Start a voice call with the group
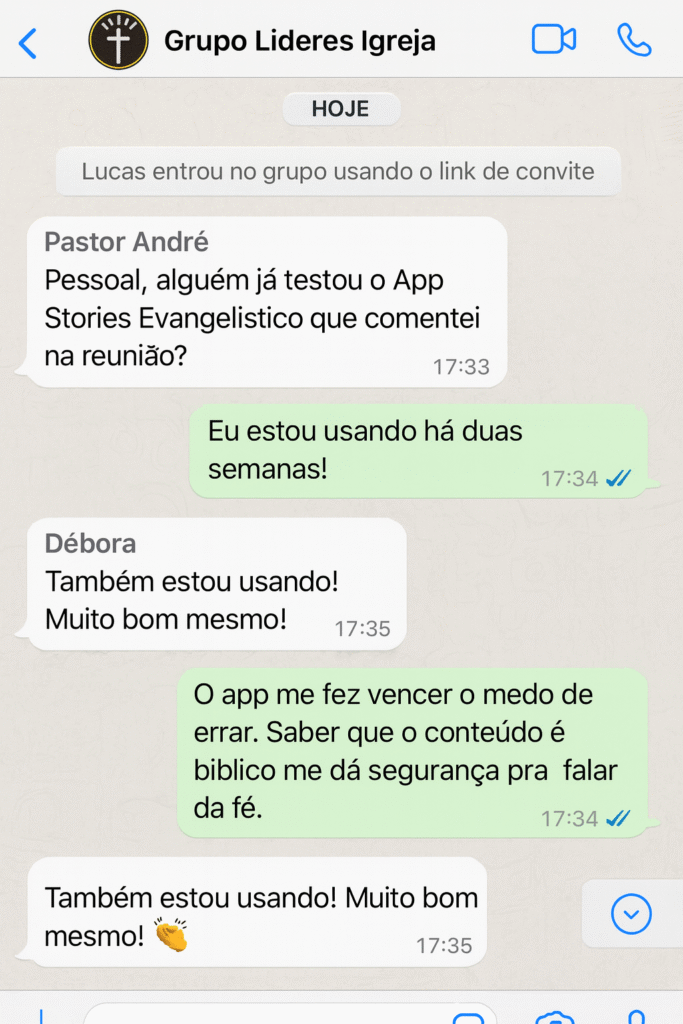This screenshot has height=1024, width=683. 634,40
